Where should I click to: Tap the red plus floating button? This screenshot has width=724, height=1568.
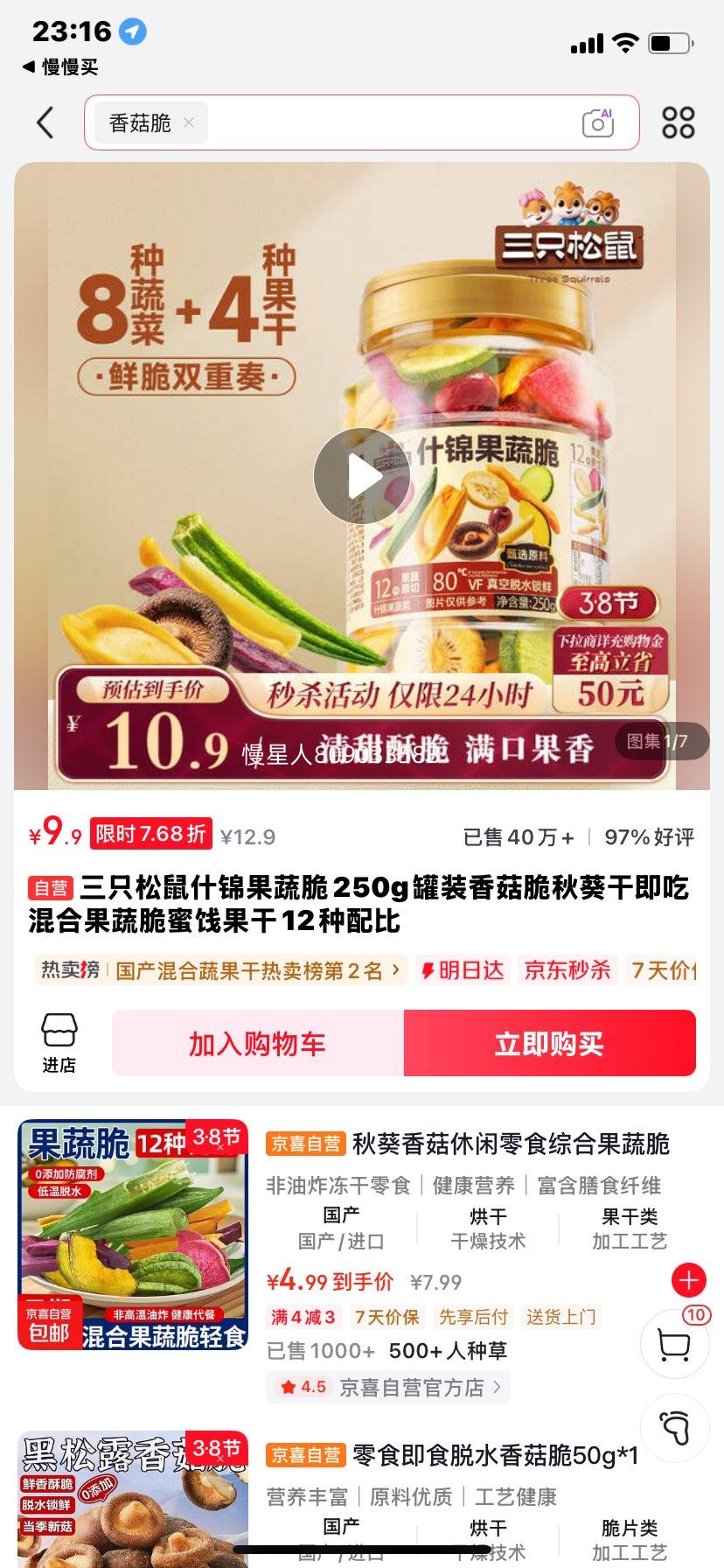(689, 1280)
